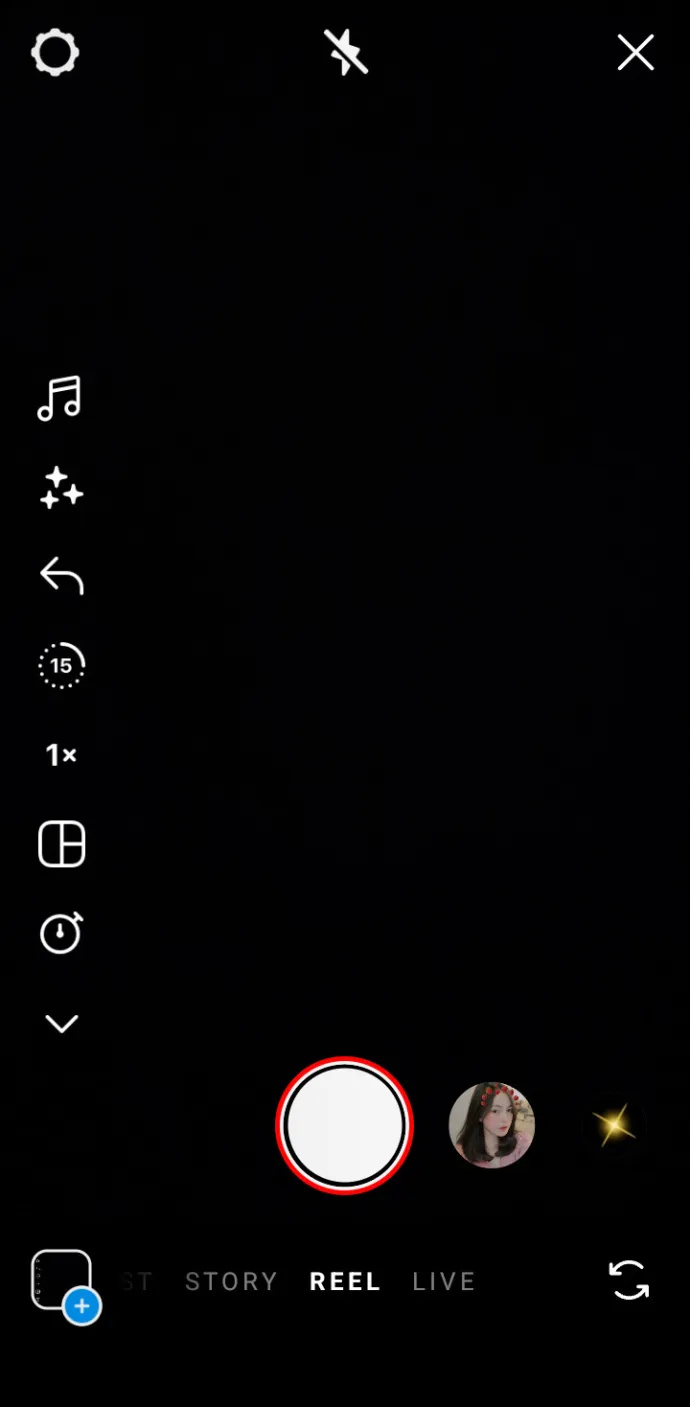Image resolution: width=690 pixels, height=1407 pixels.
Task: Set the countdown timer
Action: pos(61,933)
